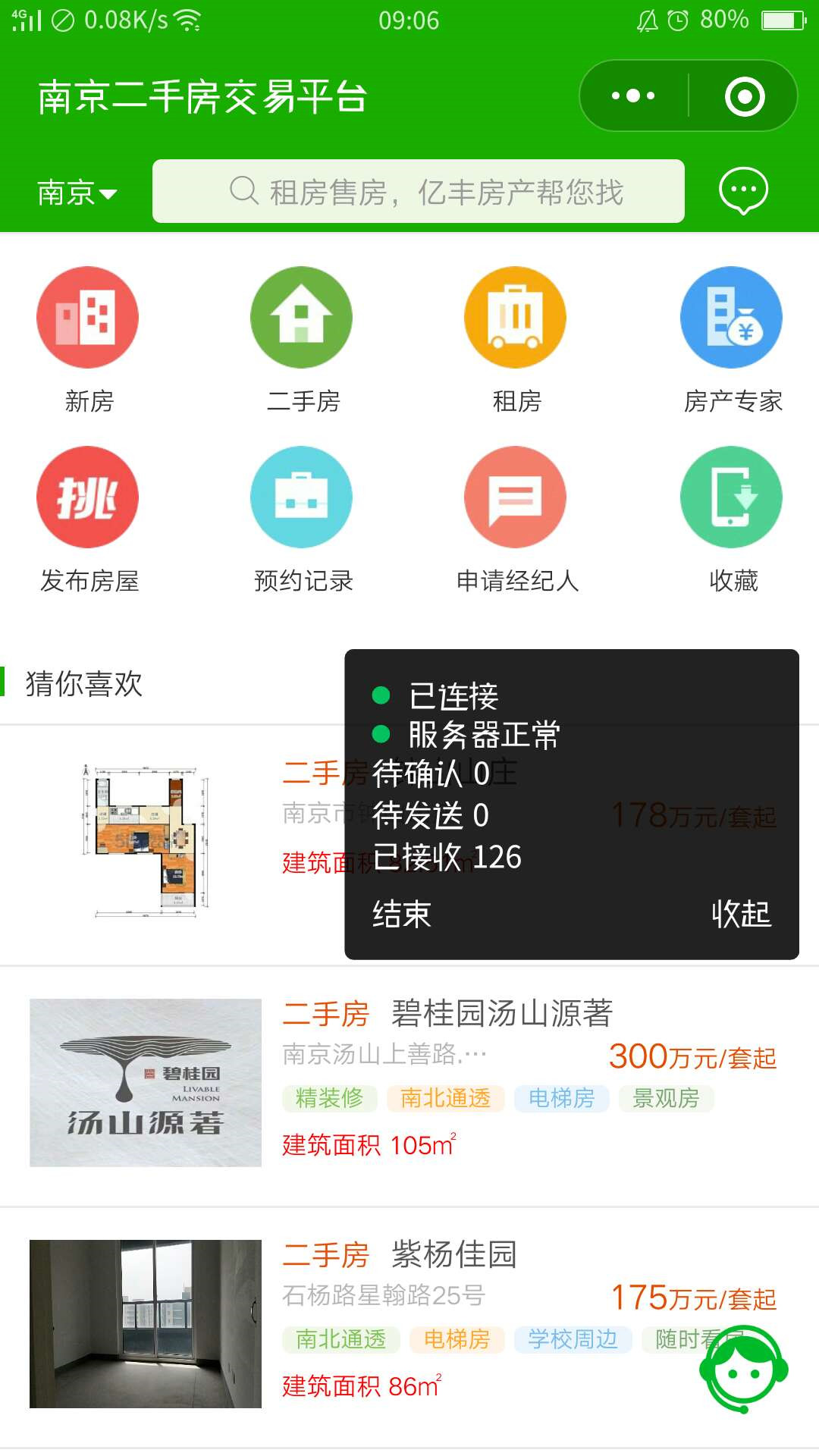The width and height of the screenshot is (819, 1456).
Task: Open the 二手房 category
Action: click(x=302, y=339)
